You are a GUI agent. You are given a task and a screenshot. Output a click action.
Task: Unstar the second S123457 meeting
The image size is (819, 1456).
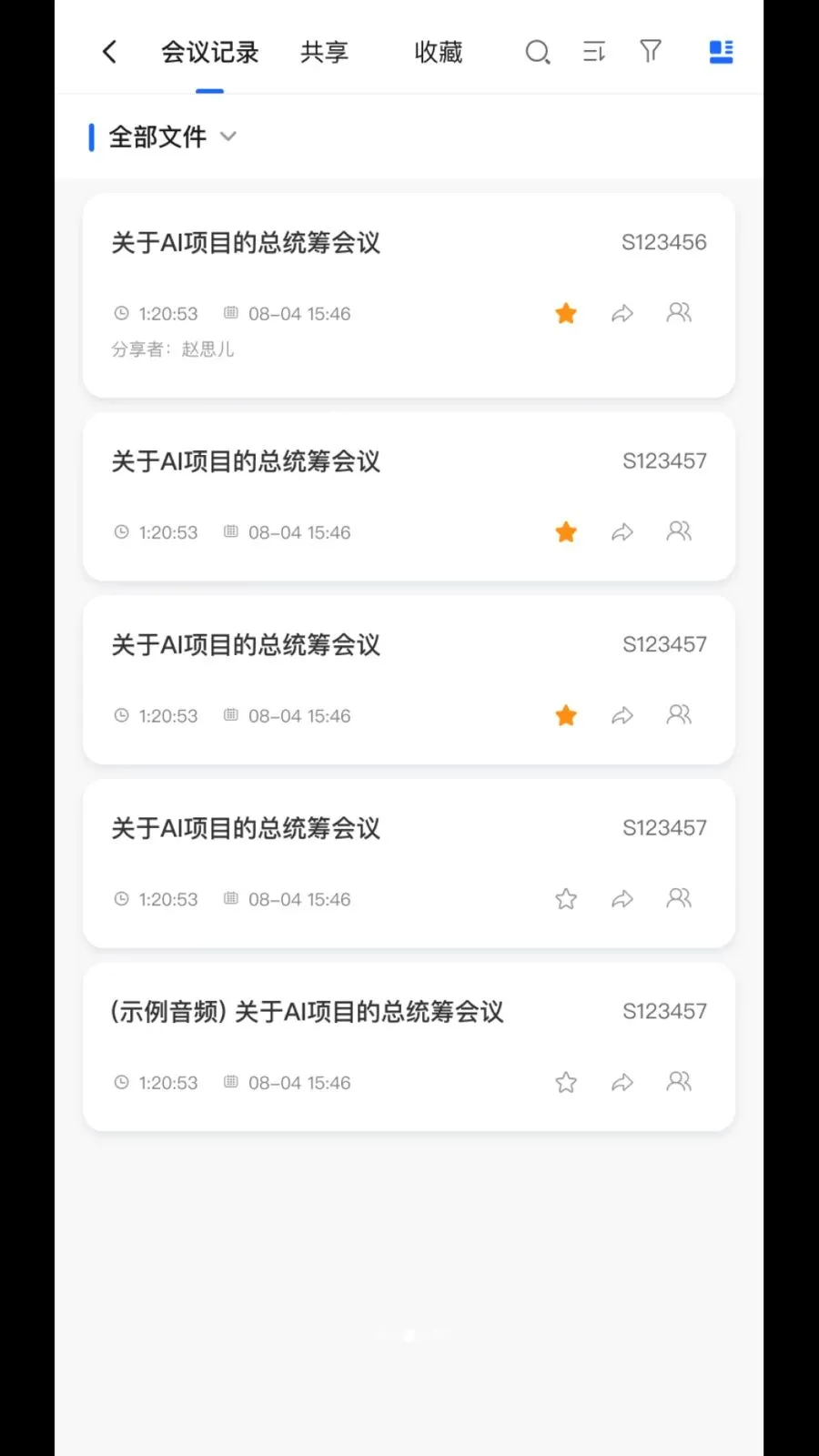(x=565, y=532)
